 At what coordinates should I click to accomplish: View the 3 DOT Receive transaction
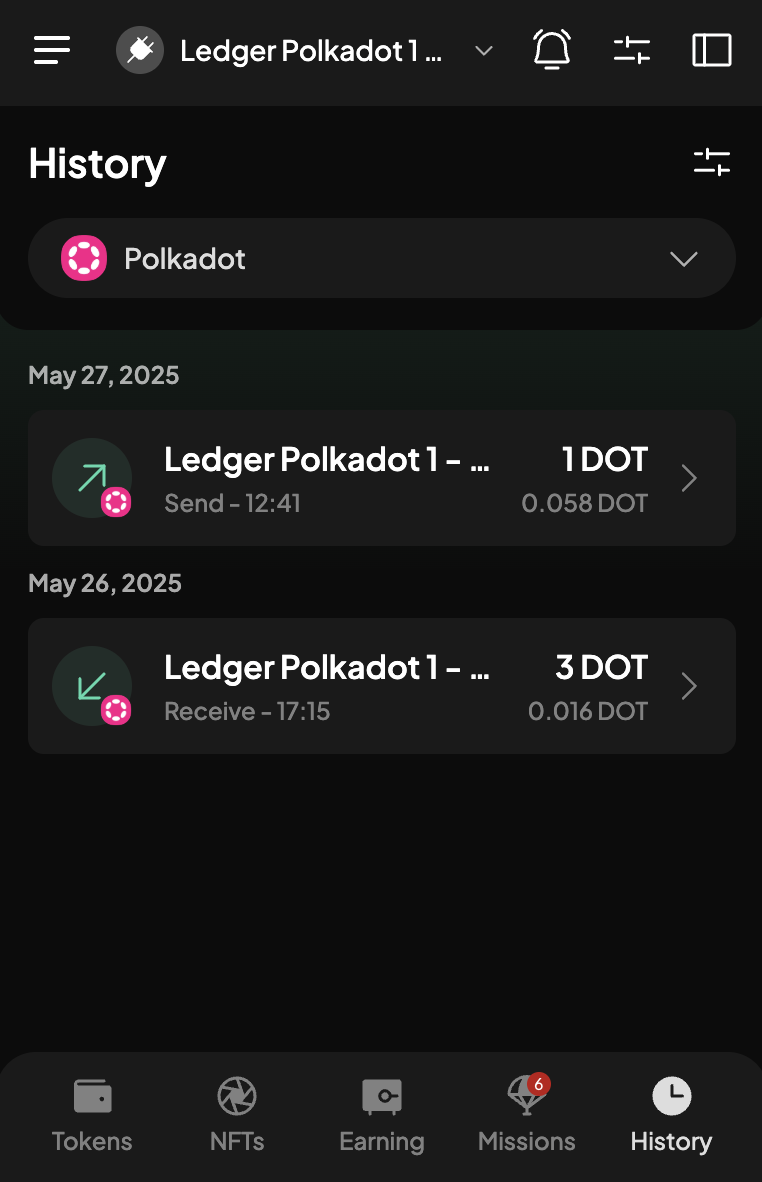pyautogui.click(x=382, y=686)
